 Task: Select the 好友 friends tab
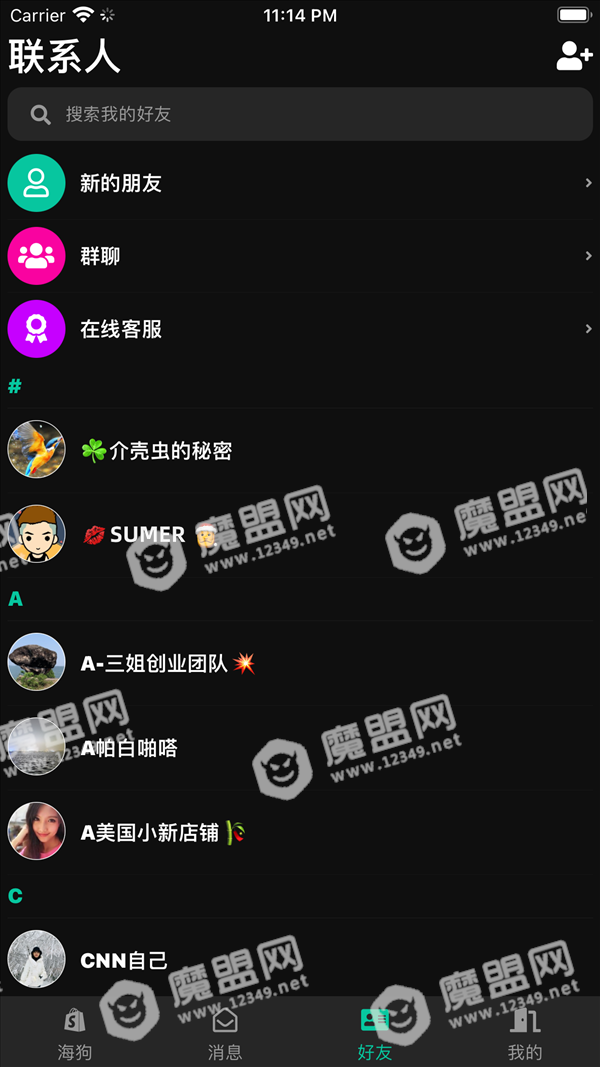coord(375,1033)
